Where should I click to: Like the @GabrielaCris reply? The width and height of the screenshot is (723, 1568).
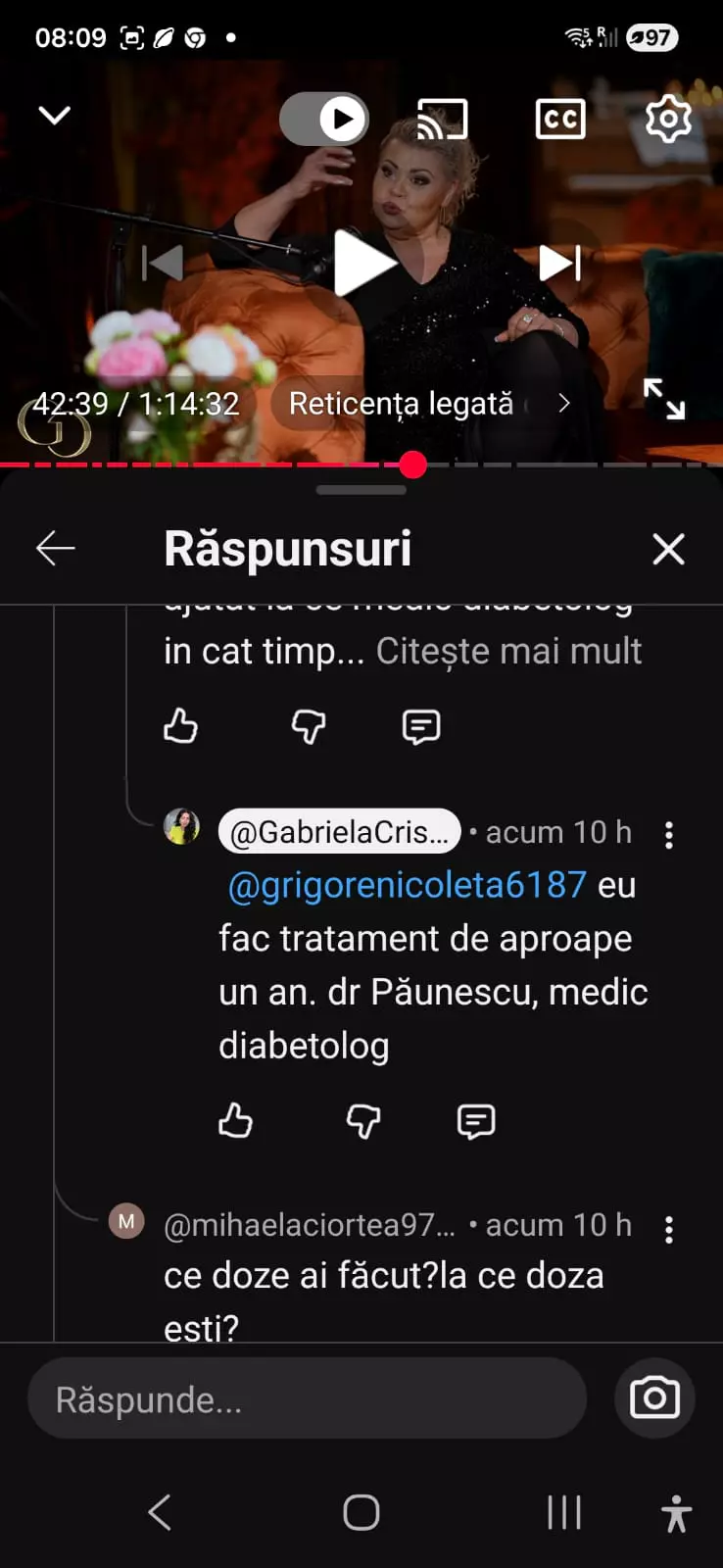coord(235,1120)
